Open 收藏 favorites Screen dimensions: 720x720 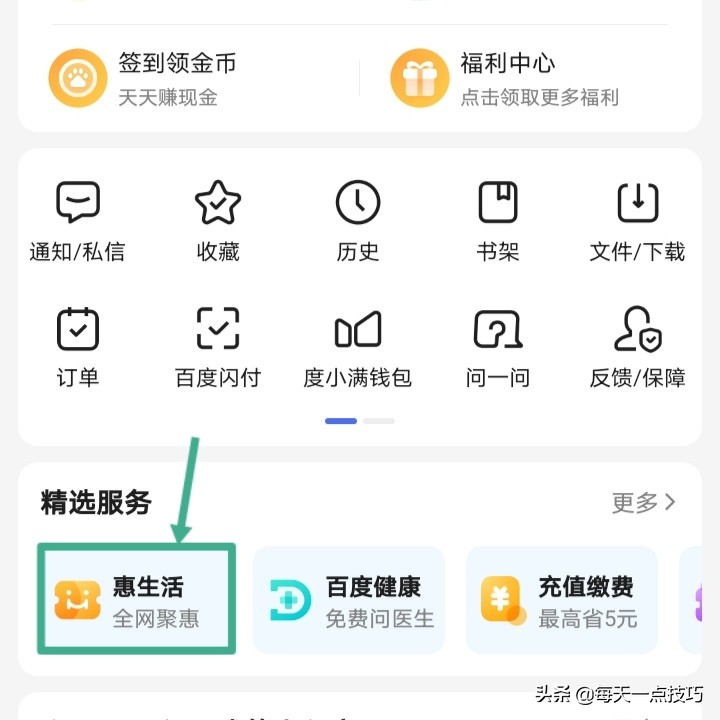pyautogui.click(x=218, y=222)
